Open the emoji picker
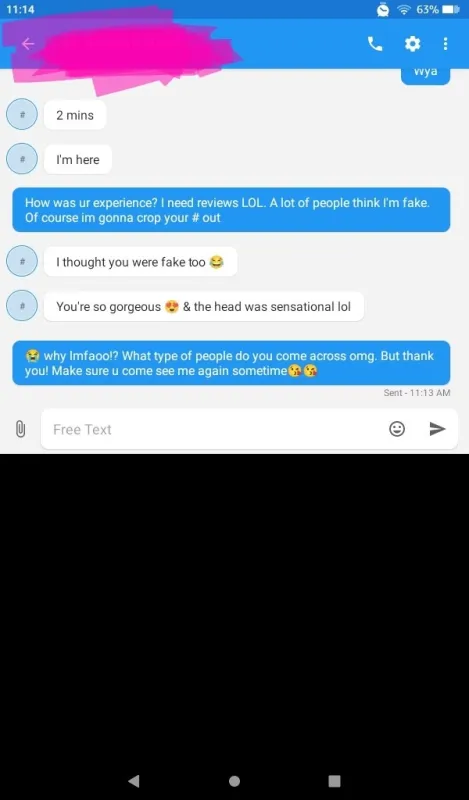The height and width of the screenshot is (800, 469). (397, 429)
